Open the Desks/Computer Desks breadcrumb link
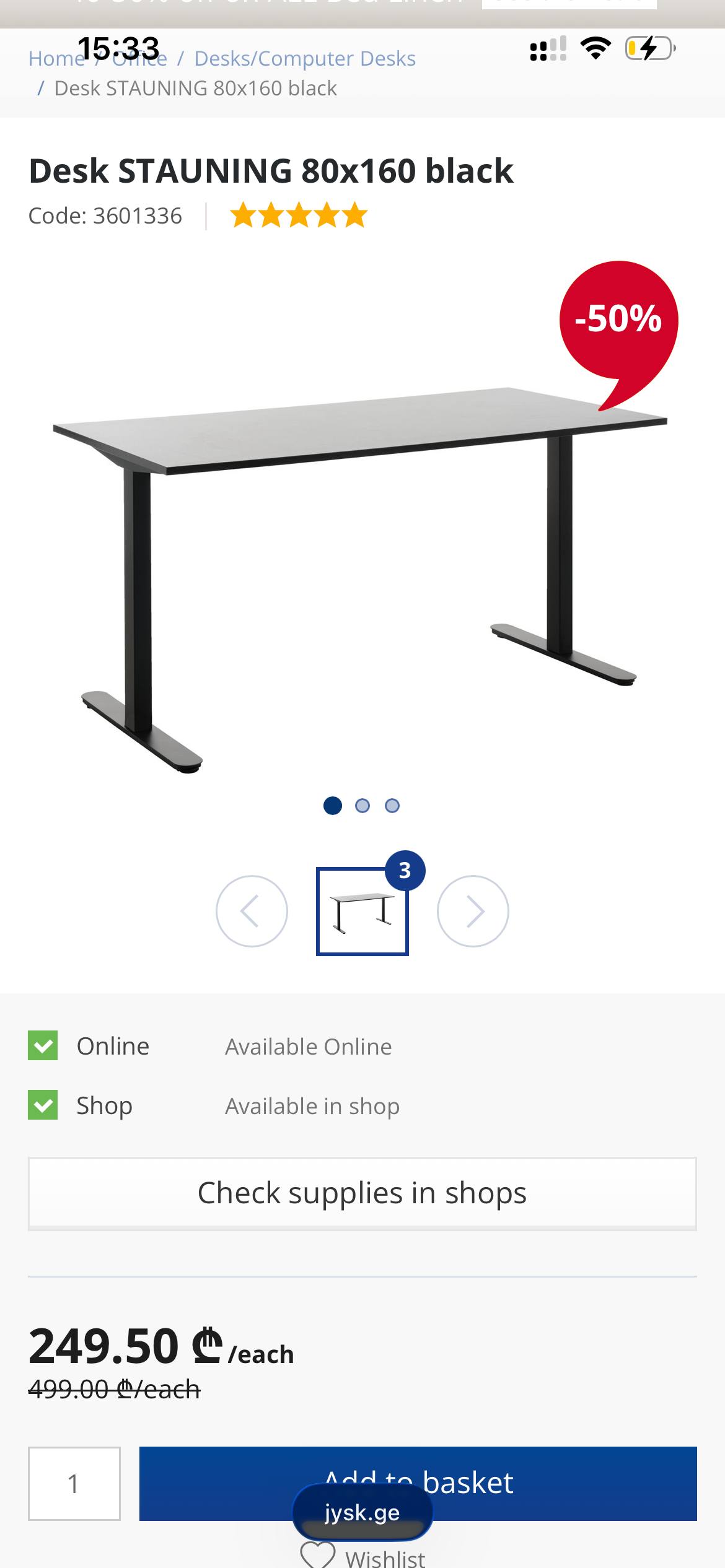Image resolution: width=725 pixels, height=1568 pixels. click(305, 58)
